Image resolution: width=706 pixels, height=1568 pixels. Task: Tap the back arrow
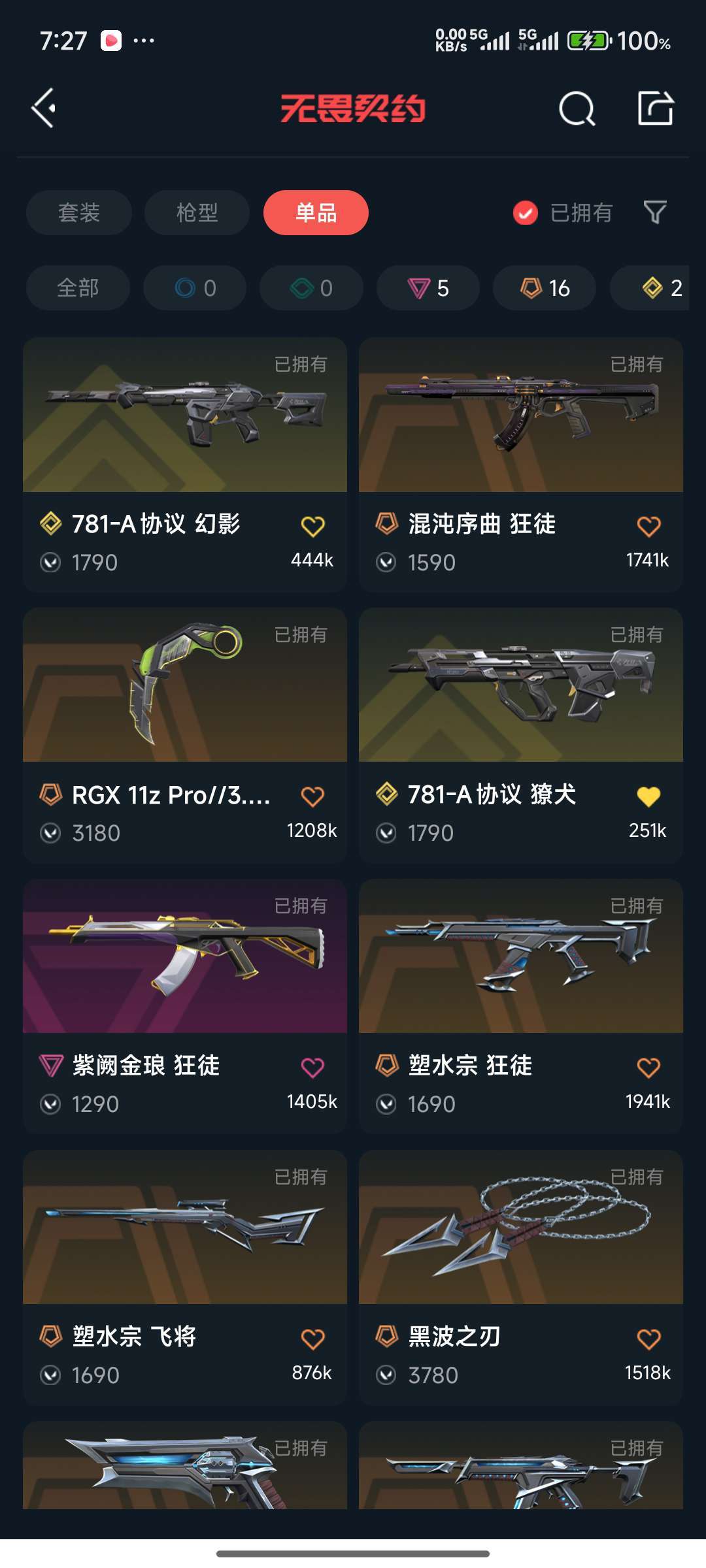(x=43, y=108)
